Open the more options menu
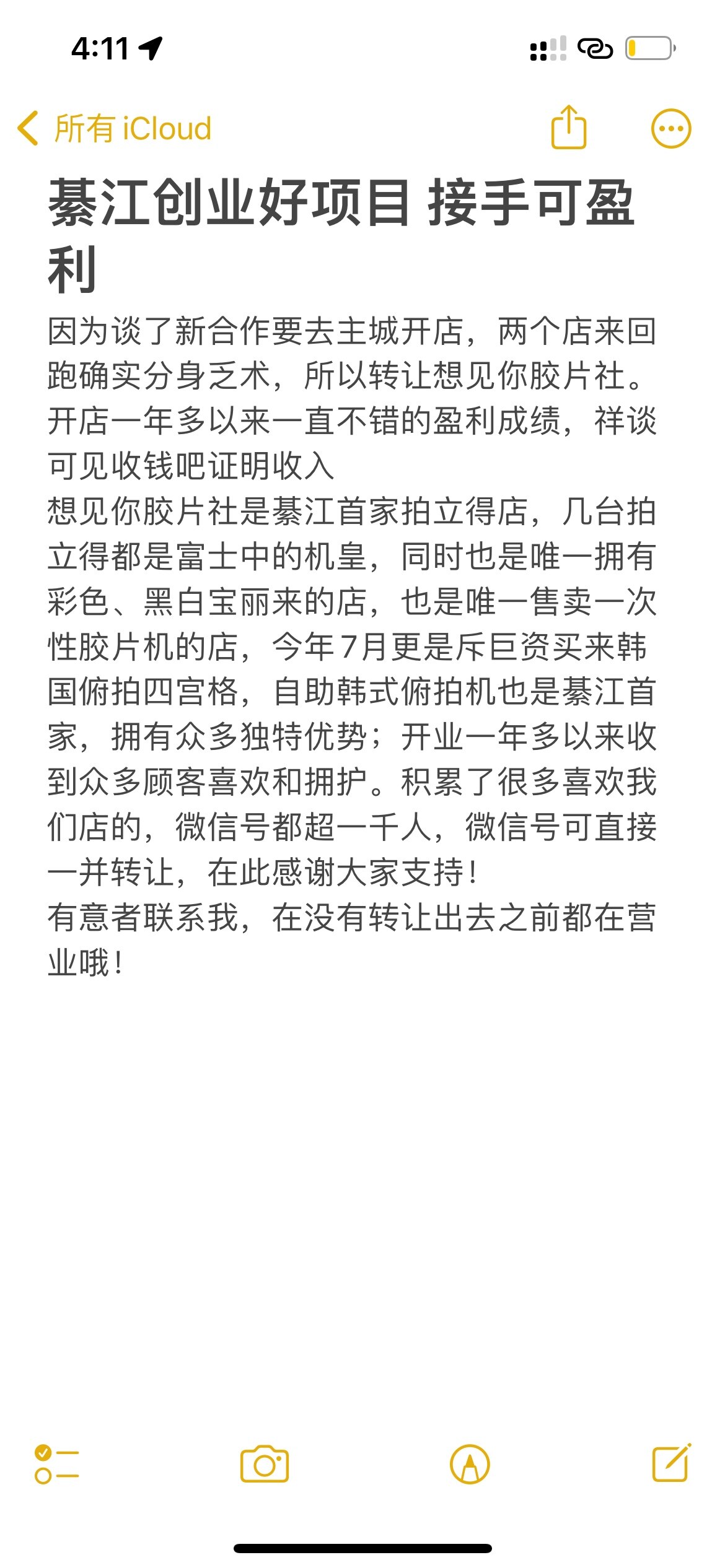725x1568 pixels. click(x=670, y=129)
